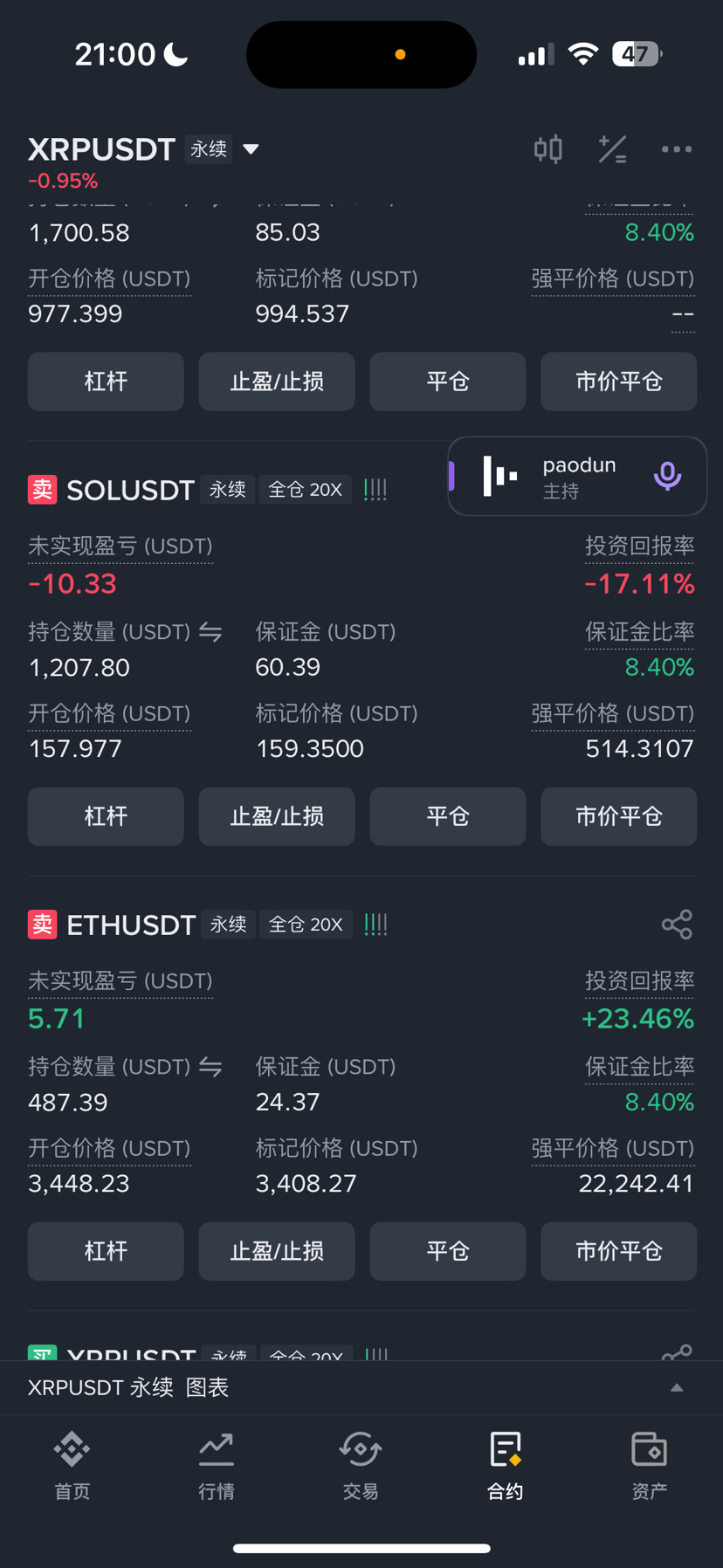723x1568 pixels.
Task: Tap 市价平仓 on the ETHUSDT position
Action: tap(618, 1251)
